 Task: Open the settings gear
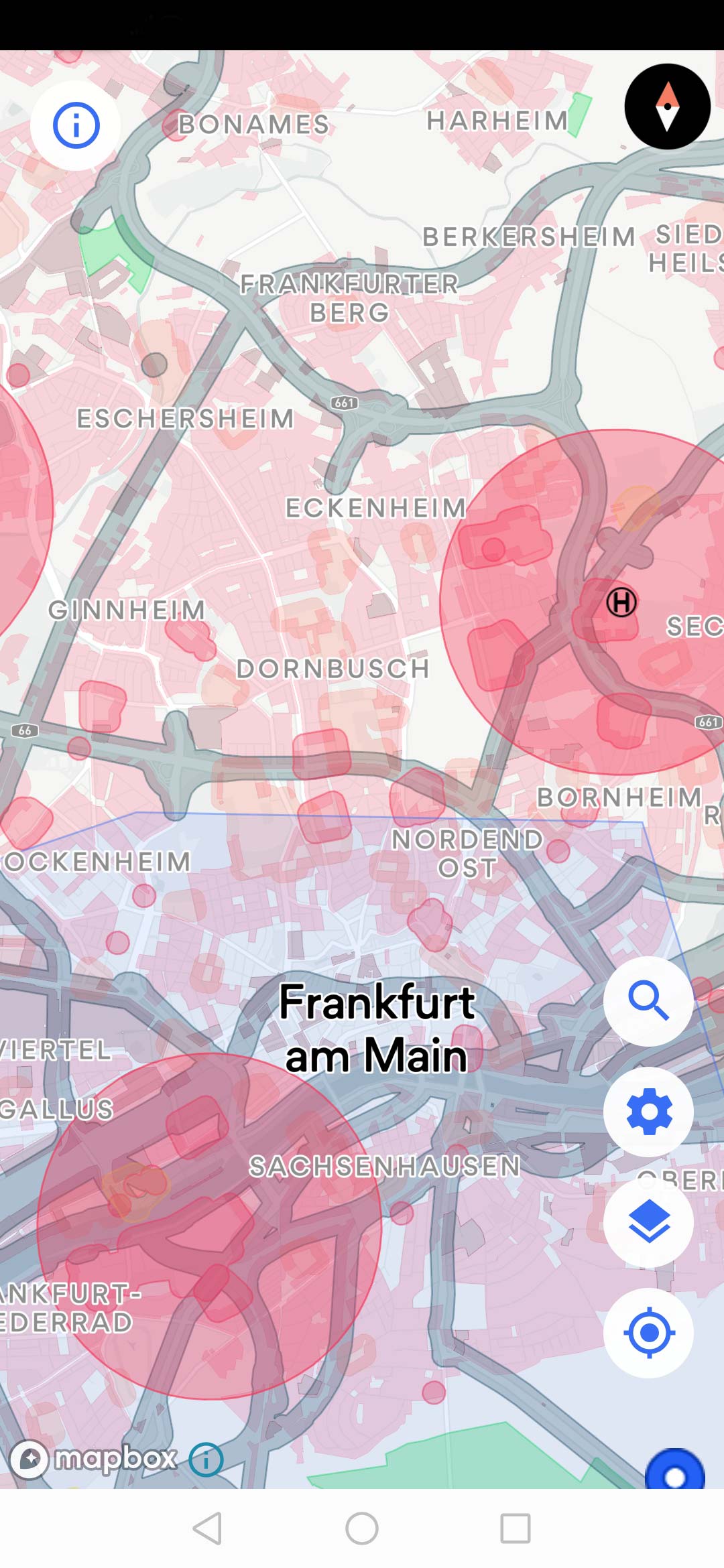(648, 1112)
